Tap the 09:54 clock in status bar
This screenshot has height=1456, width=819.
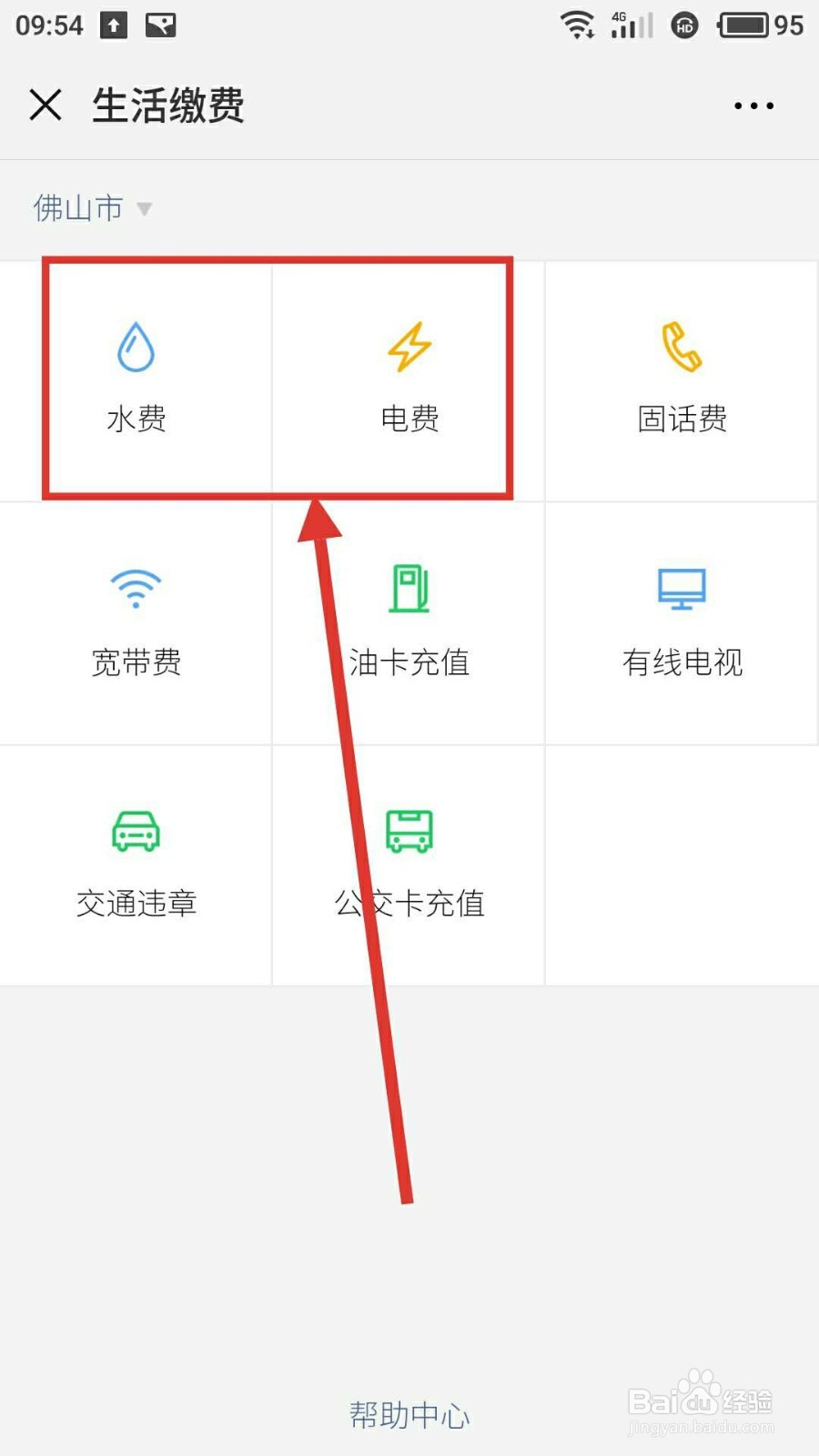[x=48, y=25]
